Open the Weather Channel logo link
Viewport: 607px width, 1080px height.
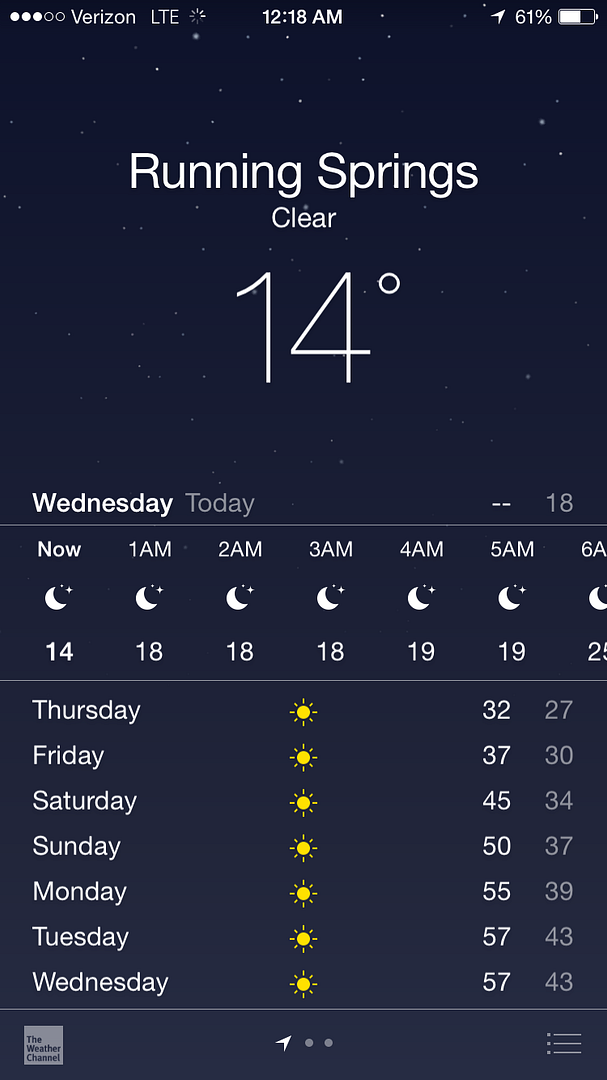tap(43, 1045)
